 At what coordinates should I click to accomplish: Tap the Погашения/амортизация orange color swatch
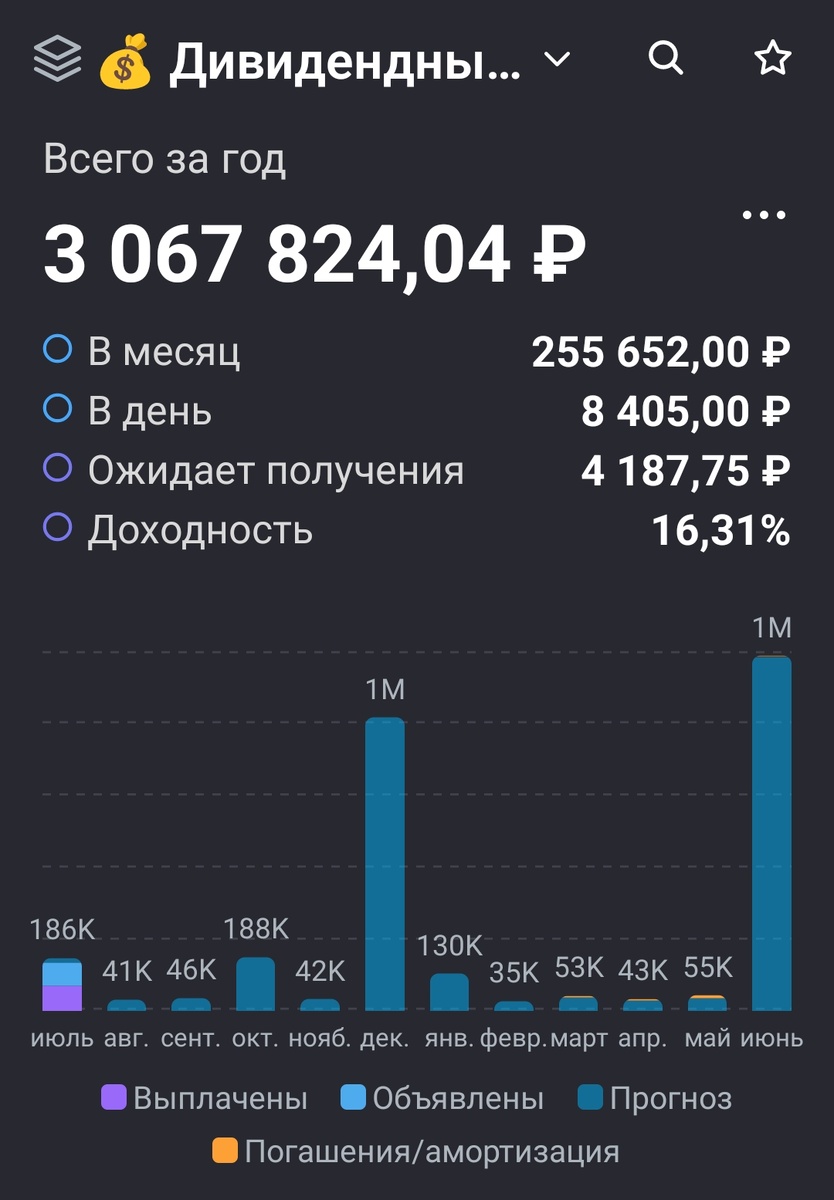225,1151
